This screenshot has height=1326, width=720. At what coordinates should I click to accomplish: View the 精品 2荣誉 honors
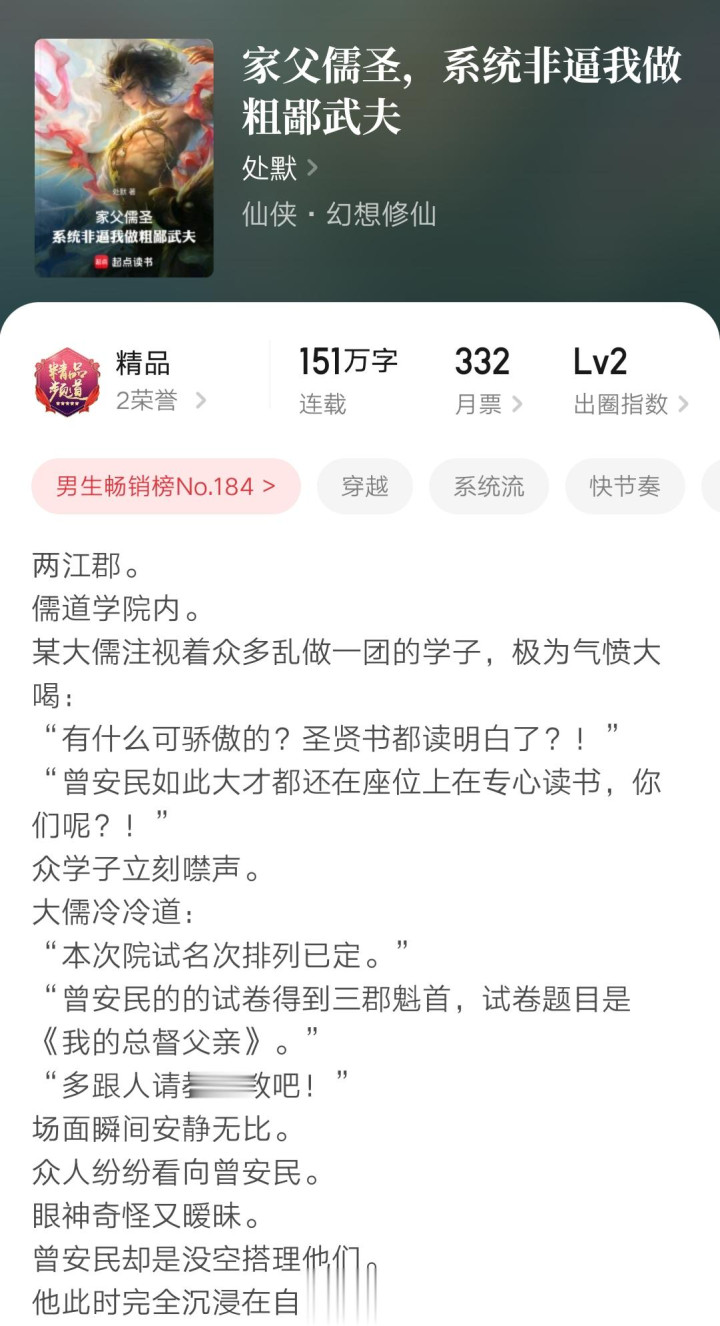point(121,381)
